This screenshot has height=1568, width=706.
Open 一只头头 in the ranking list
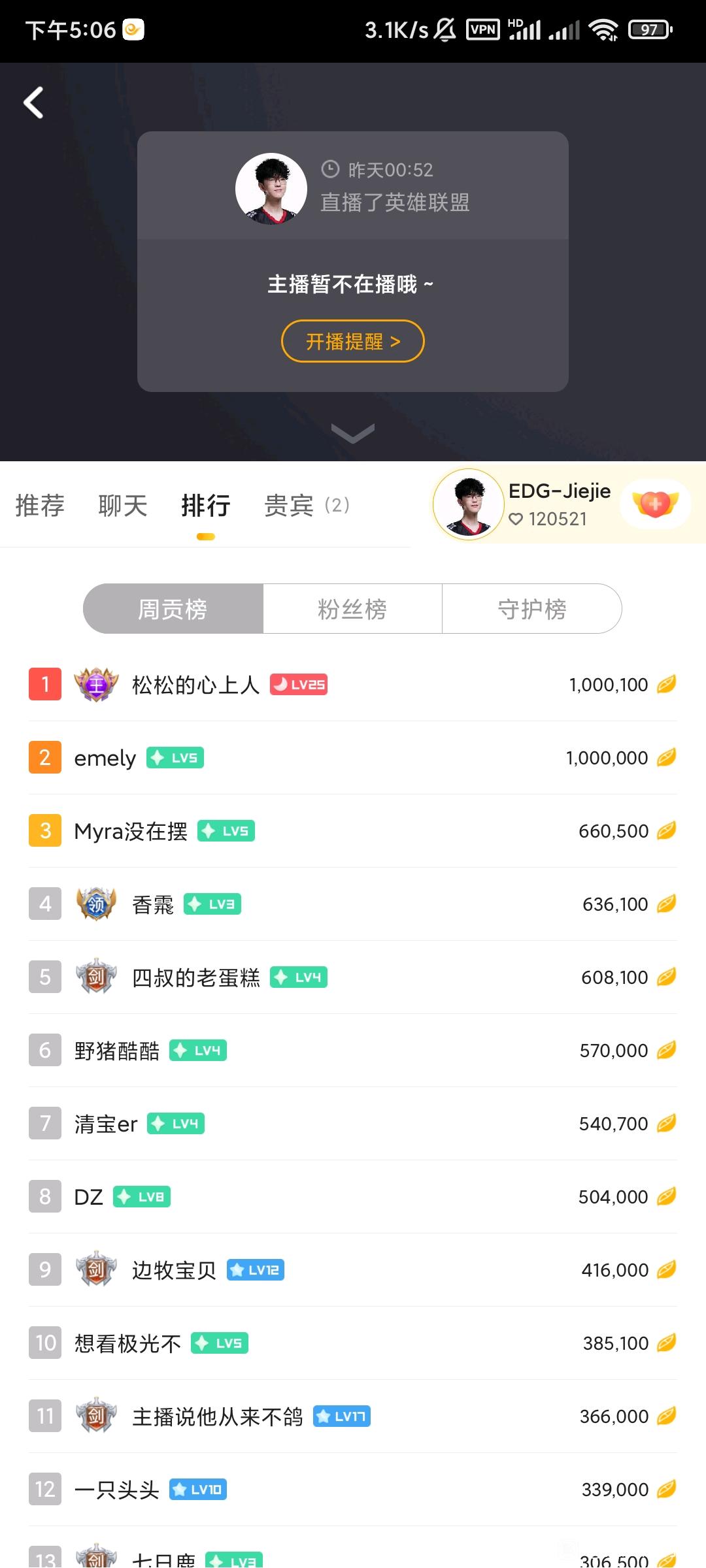(117, 1490)
